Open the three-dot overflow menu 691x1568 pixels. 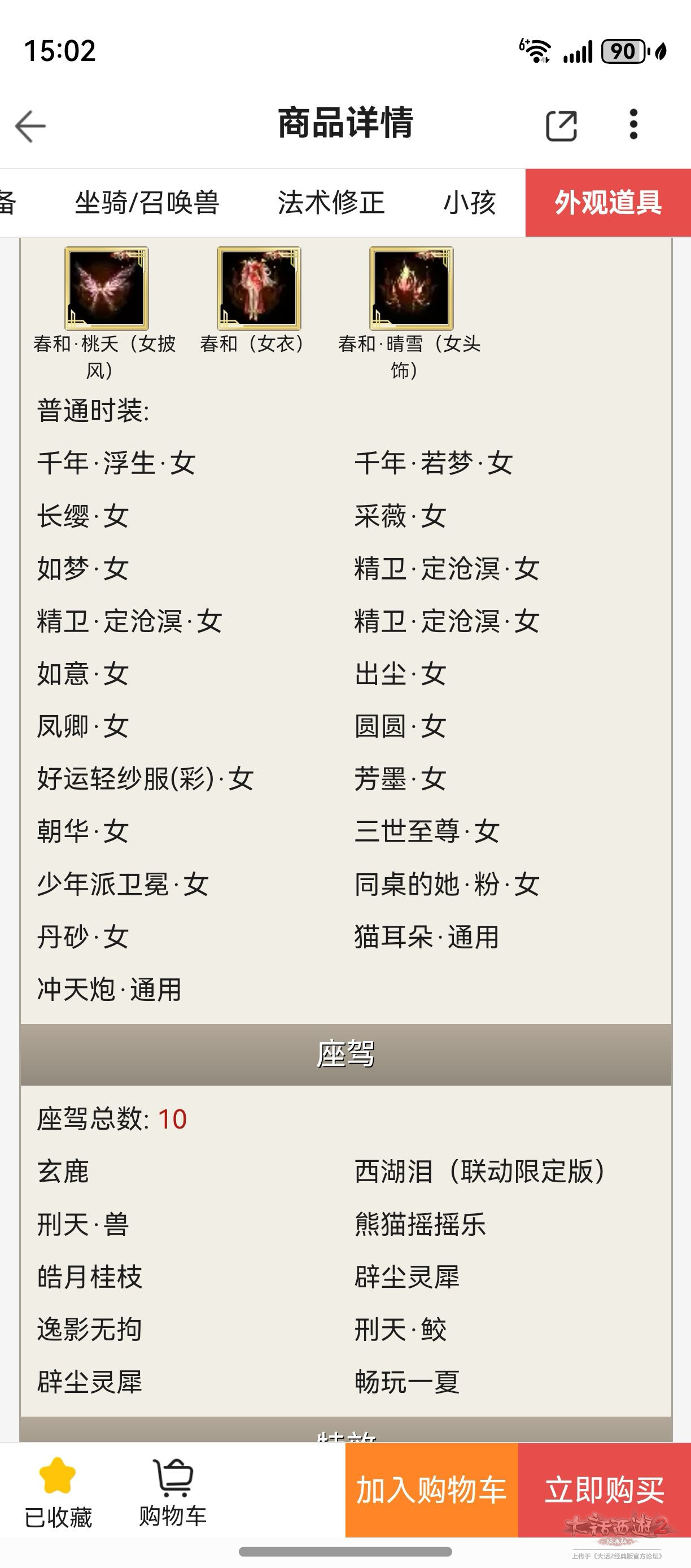point(633,125)
